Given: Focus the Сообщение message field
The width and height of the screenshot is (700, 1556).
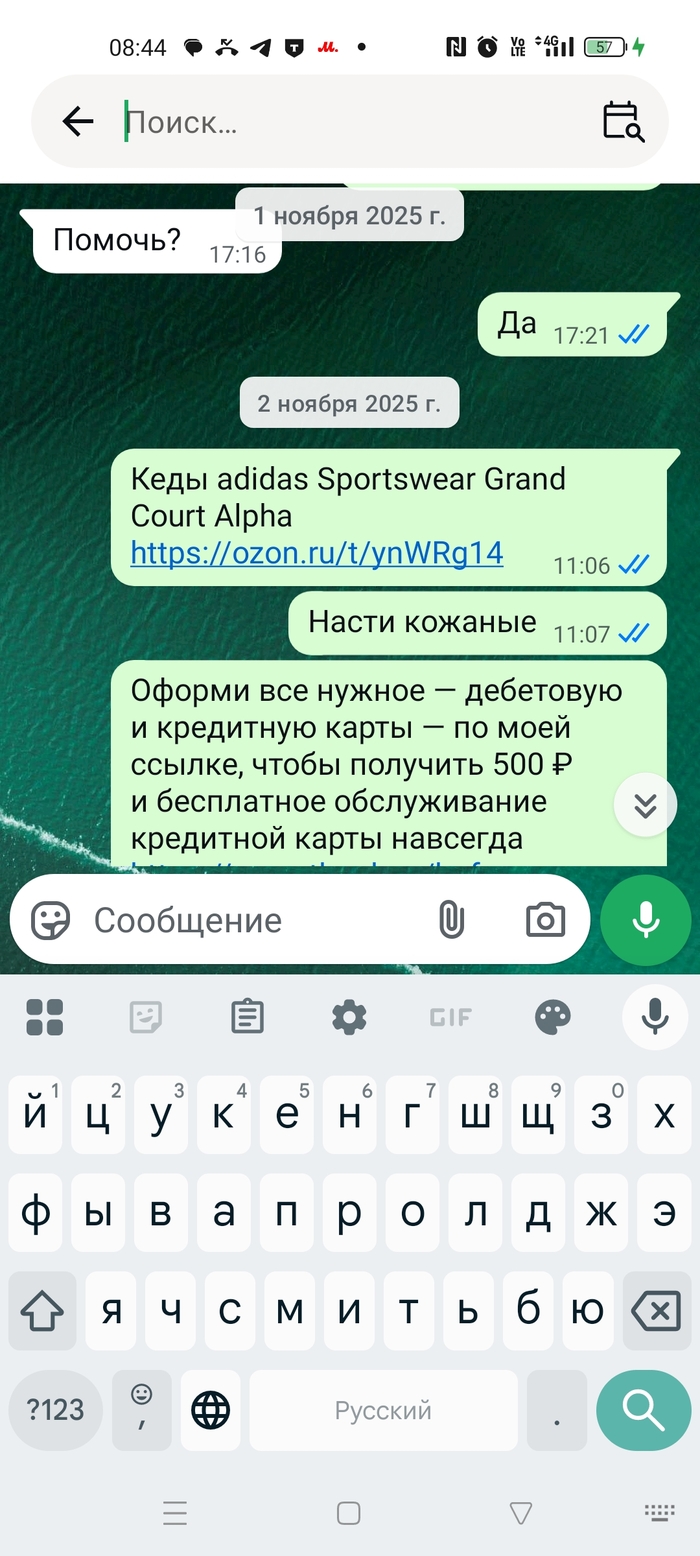Looking at the screenshot, I should pyautogui.click(x=250, y=920).
